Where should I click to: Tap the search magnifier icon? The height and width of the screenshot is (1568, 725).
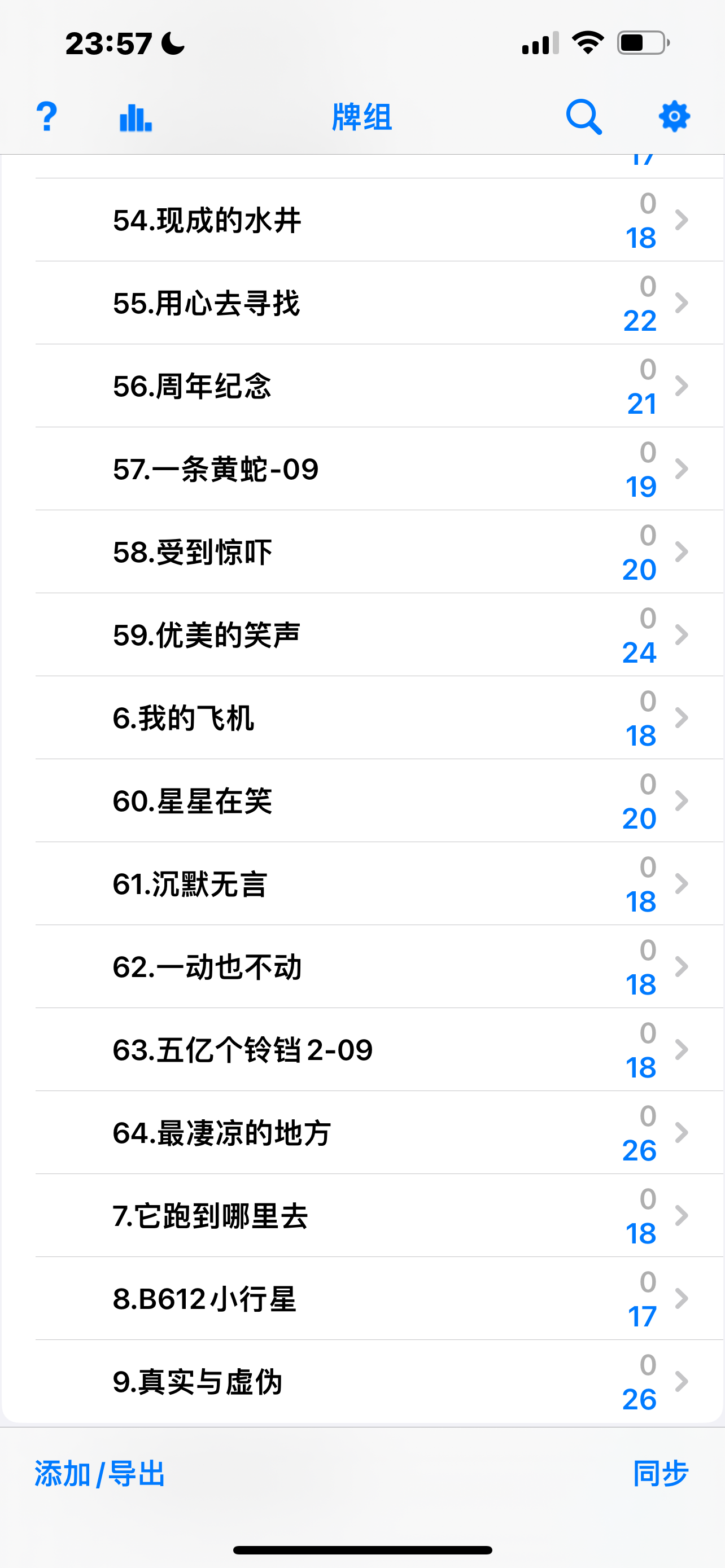[584, 116]
